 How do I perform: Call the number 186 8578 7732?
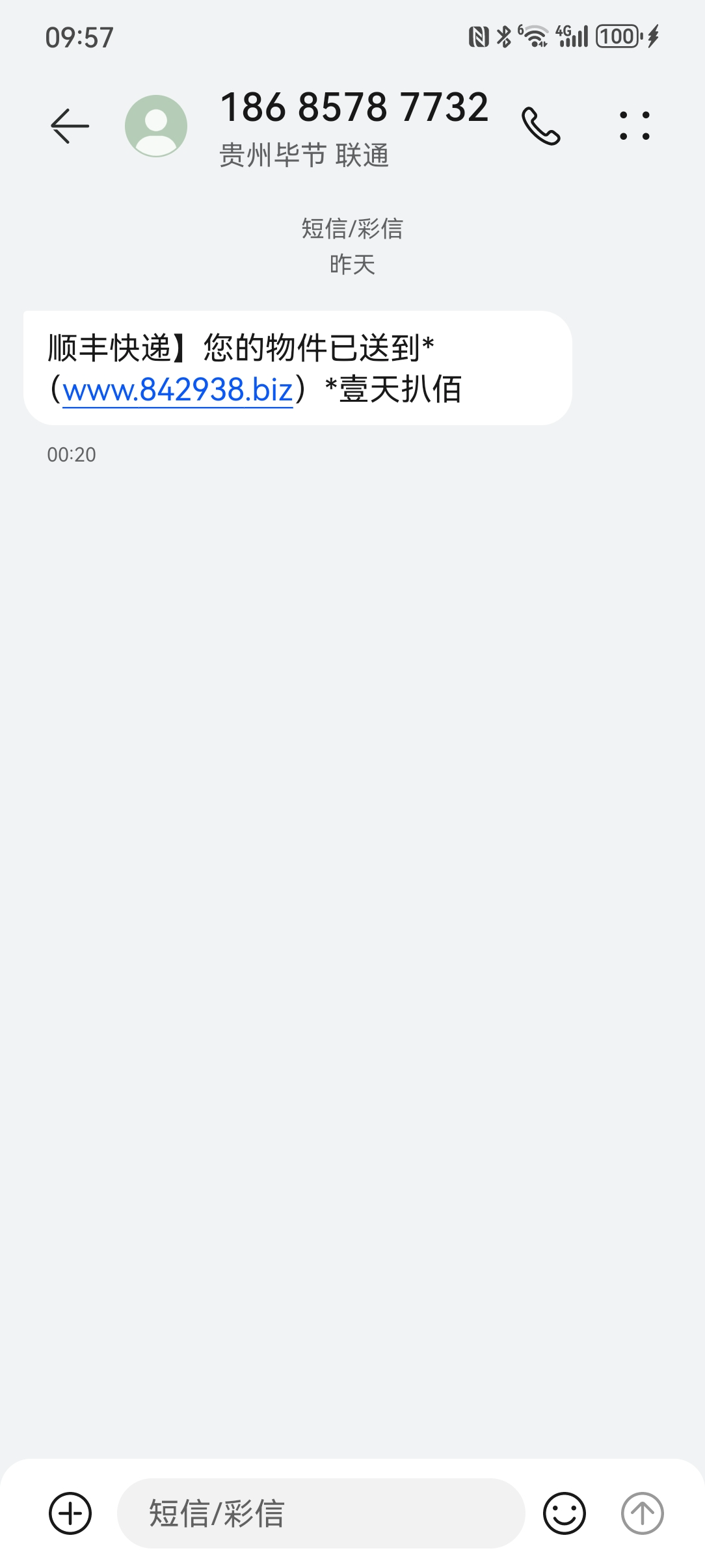(540, 125)
